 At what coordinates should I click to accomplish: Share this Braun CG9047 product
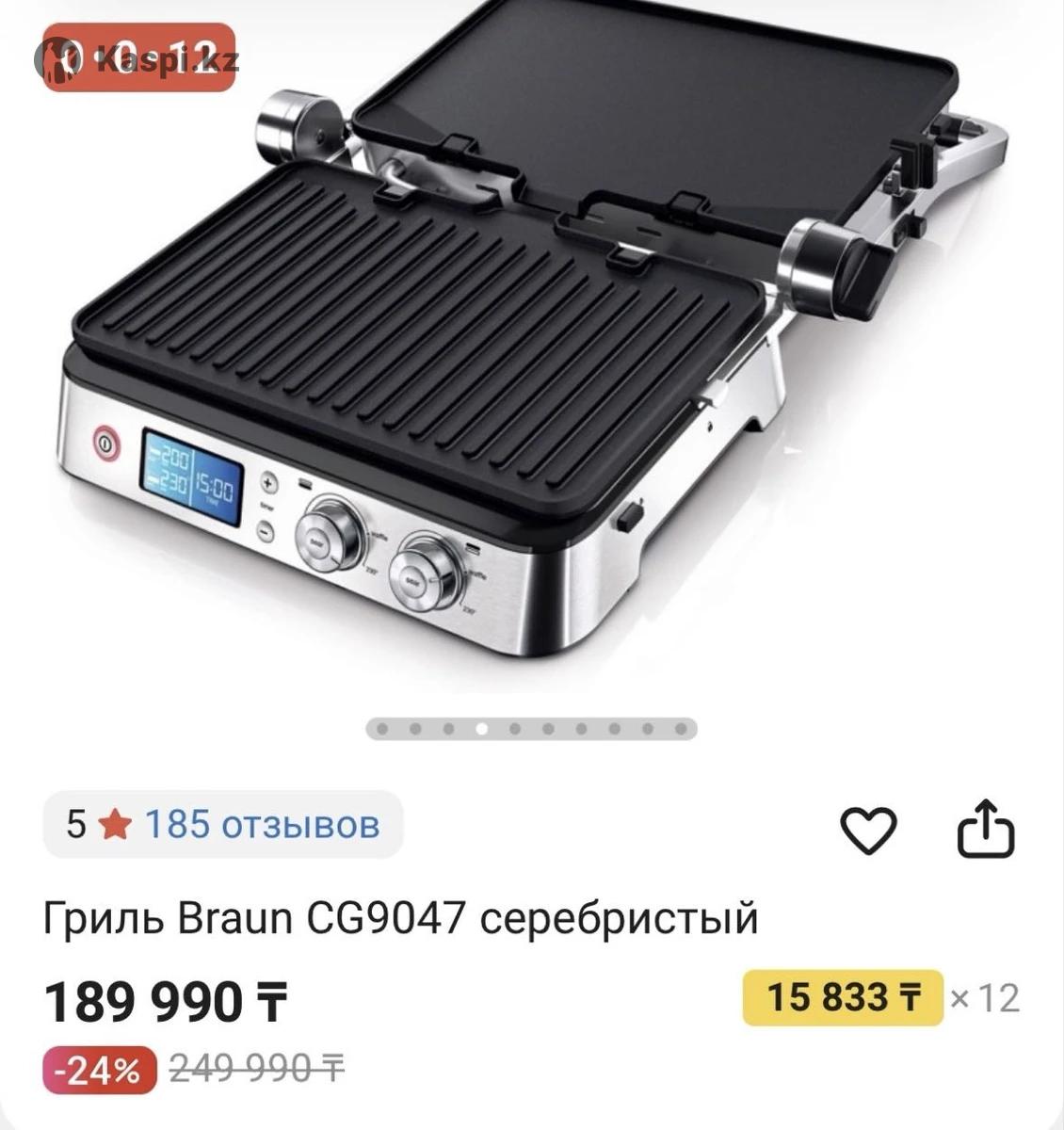985,829
